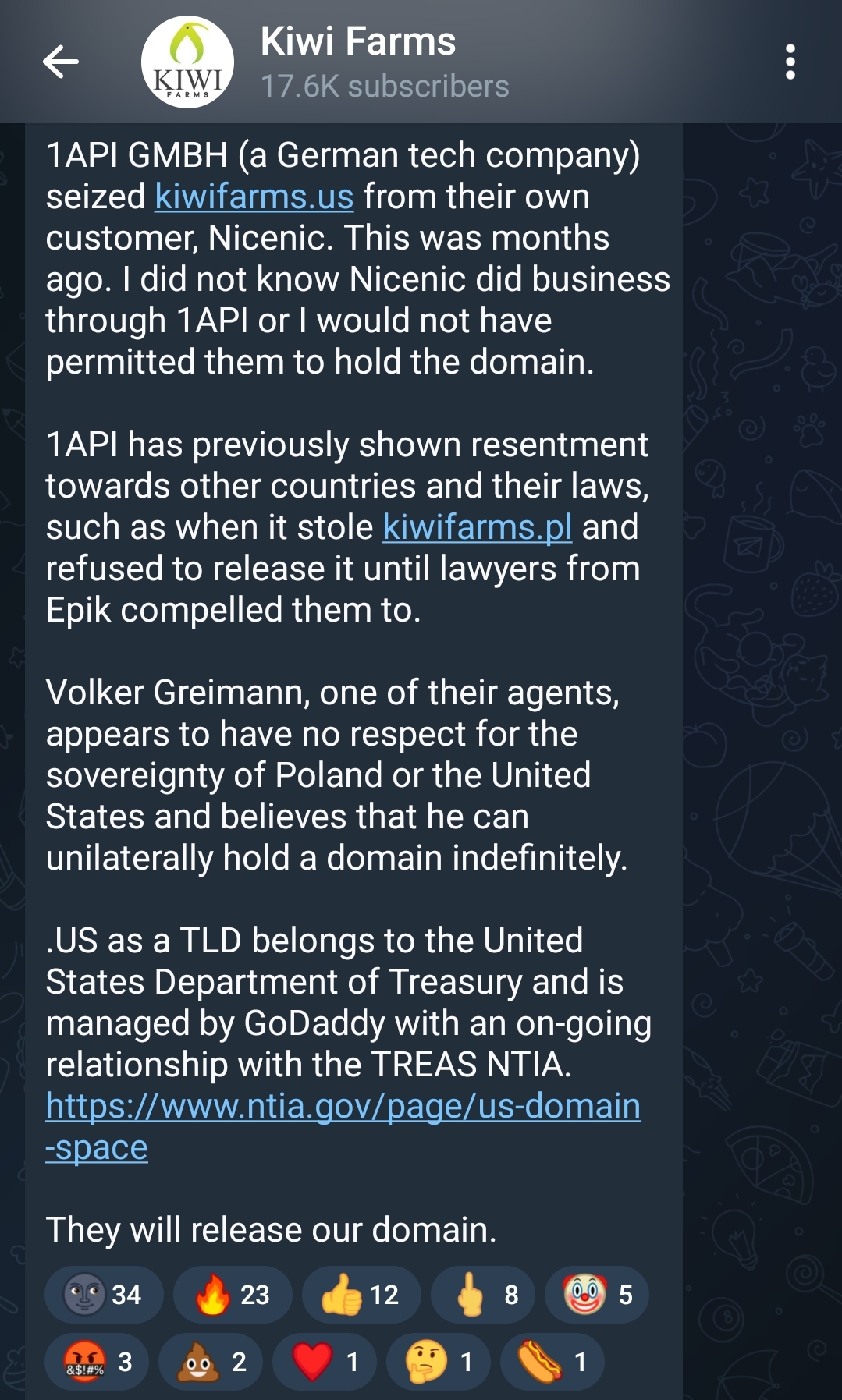Open the kiwifarms.us link
842x1400 pixels.
pos(254,197)
